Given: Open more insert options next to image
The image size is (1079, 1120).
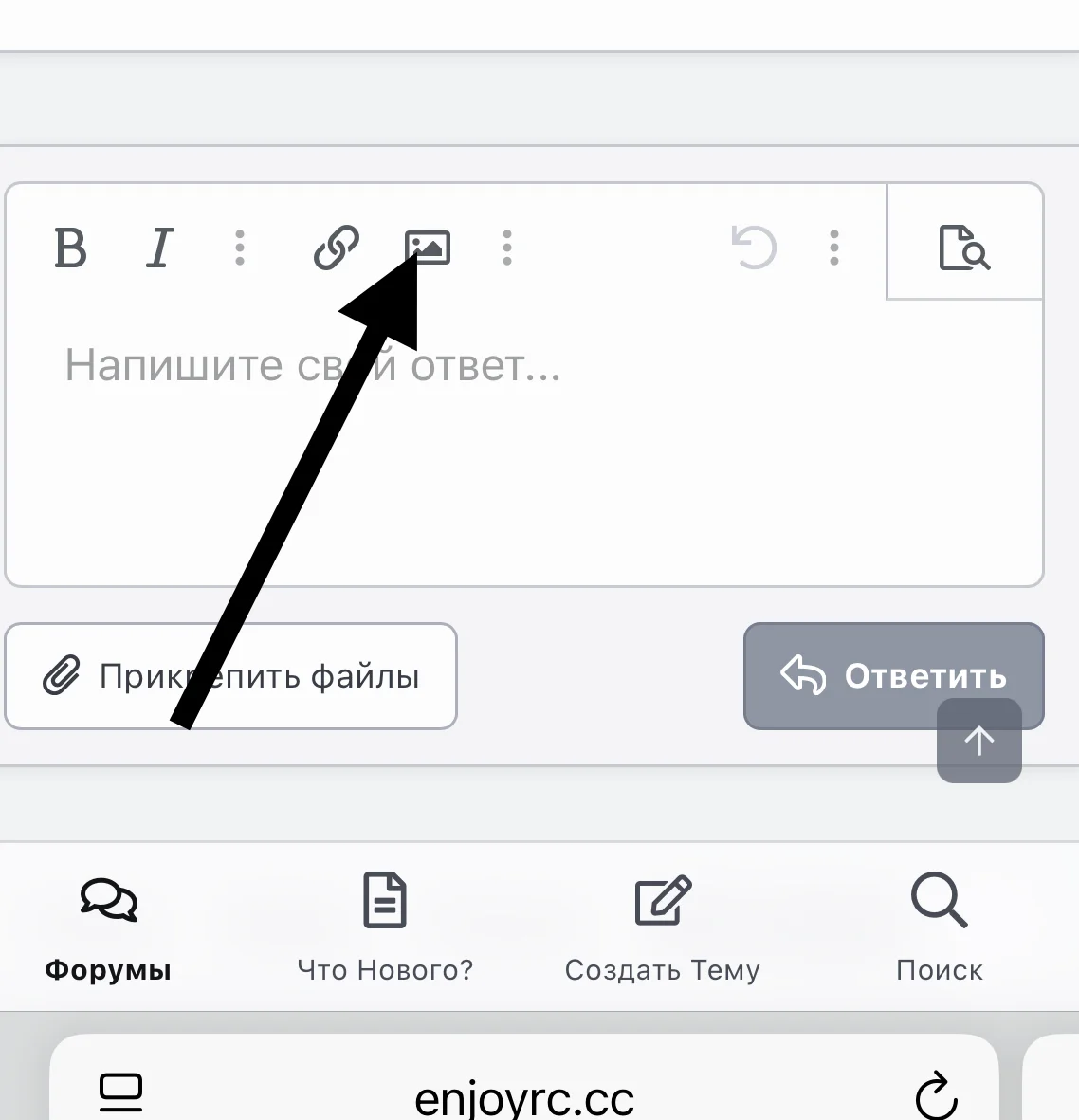Looking at the screenshot, I should [x=507, y=248].
